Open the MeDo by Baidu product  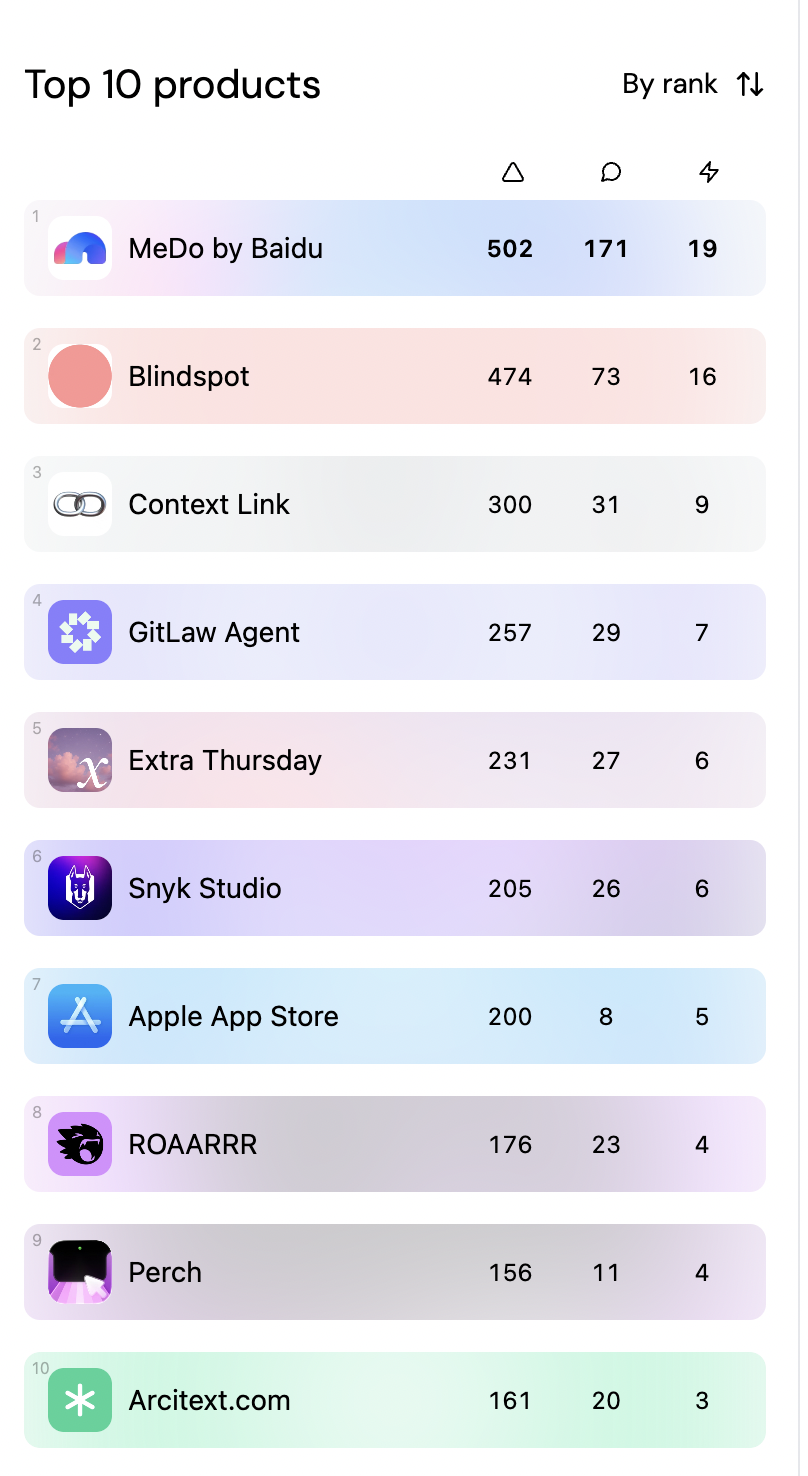[226, 248]
